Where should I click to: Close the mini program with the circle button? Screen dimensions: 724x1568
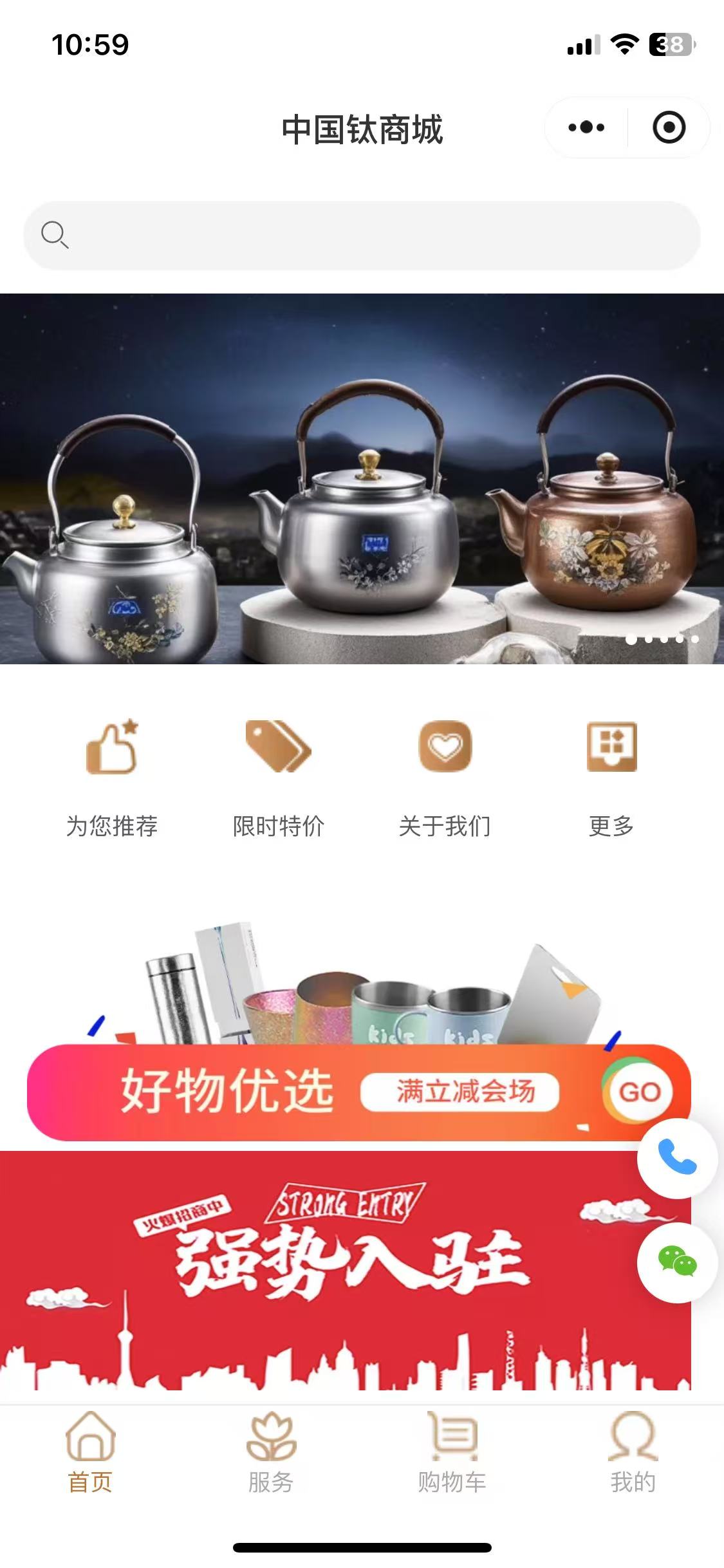tap(669, 127)
